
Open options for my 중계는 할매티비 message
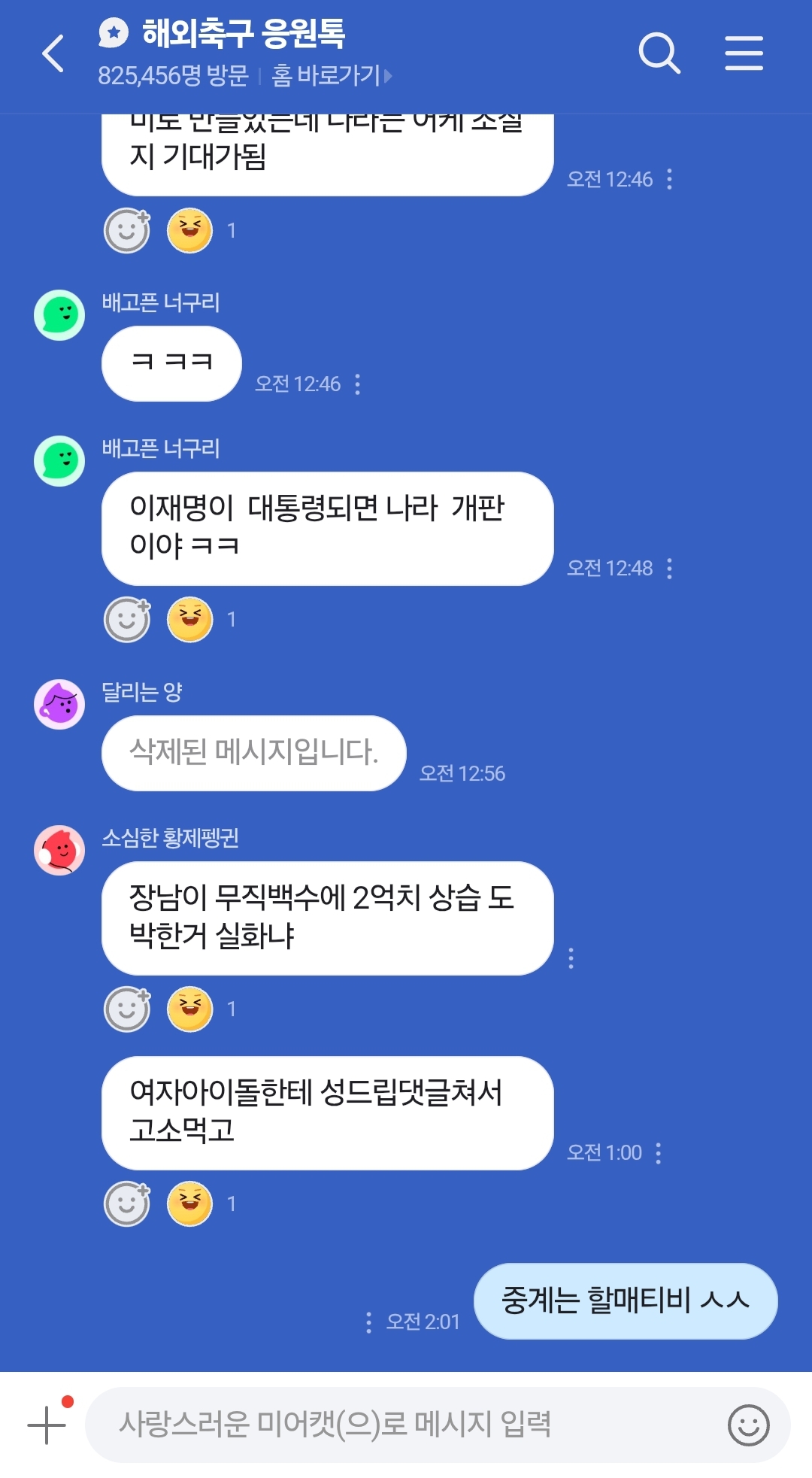[368, 1322]
